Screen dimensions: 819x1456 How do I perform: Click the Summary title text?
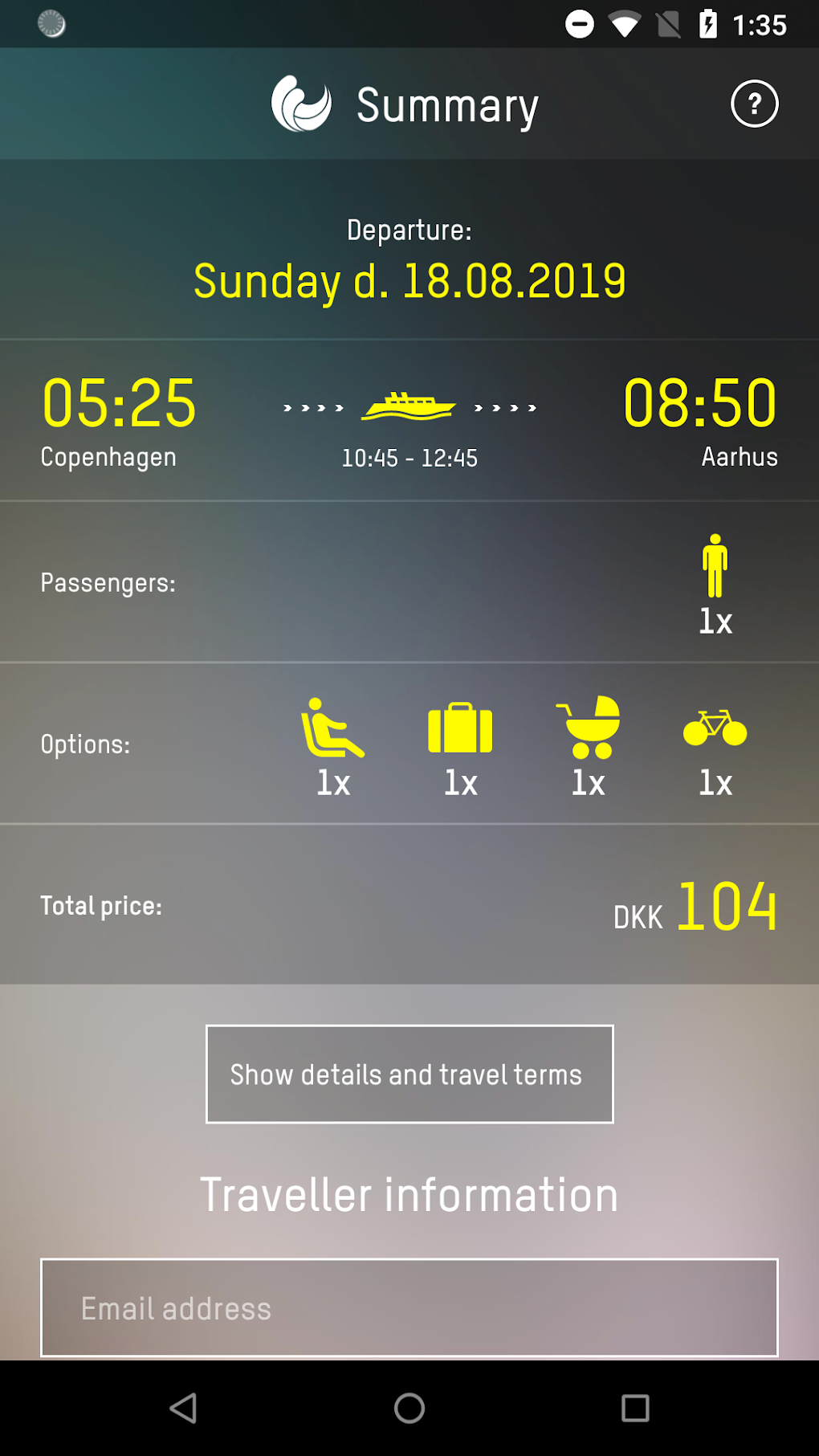click(x=446, y=104)
